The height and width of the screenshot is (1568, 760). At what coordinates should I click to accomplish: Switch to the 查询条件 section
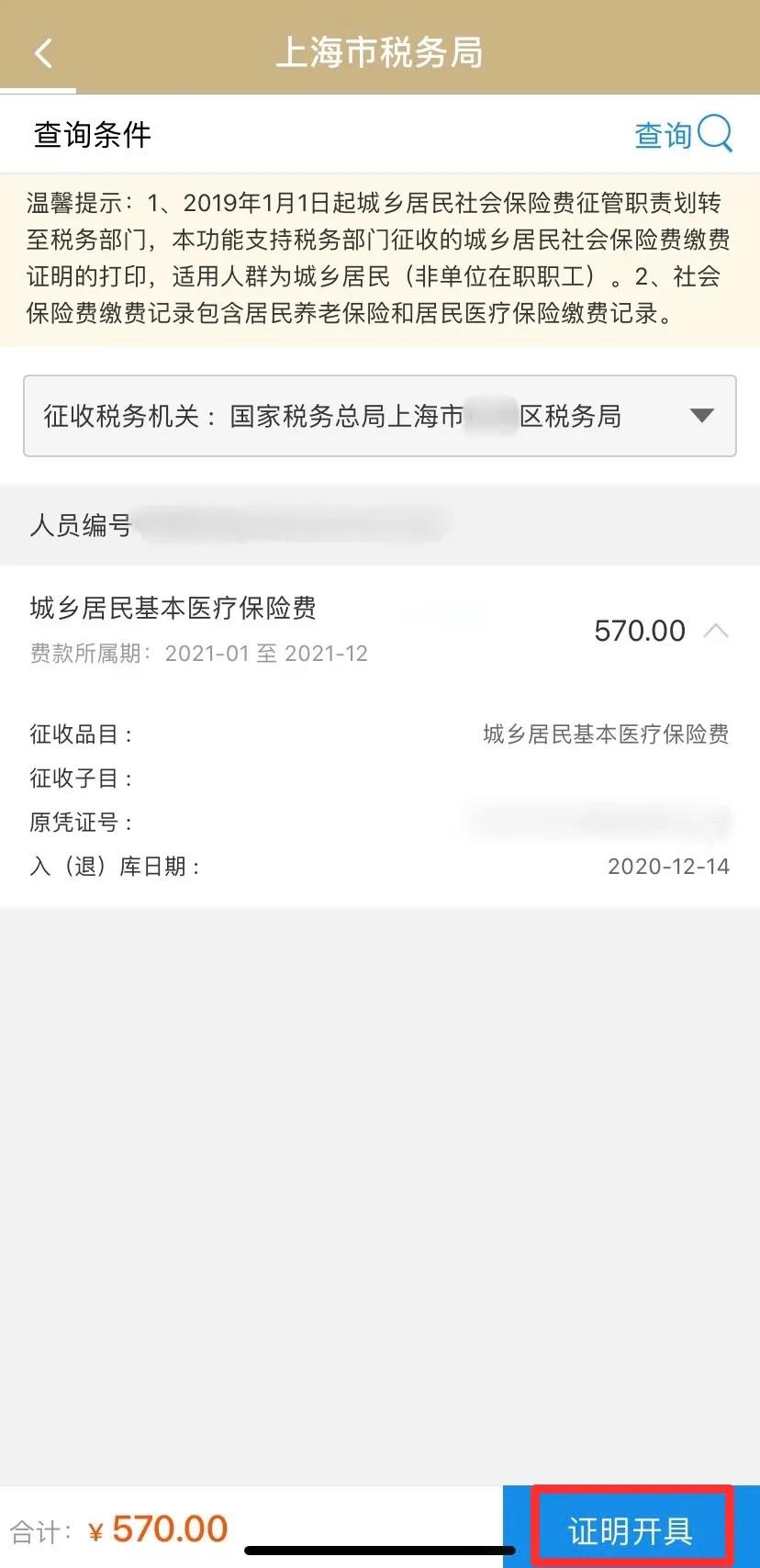tap(90, 134)
